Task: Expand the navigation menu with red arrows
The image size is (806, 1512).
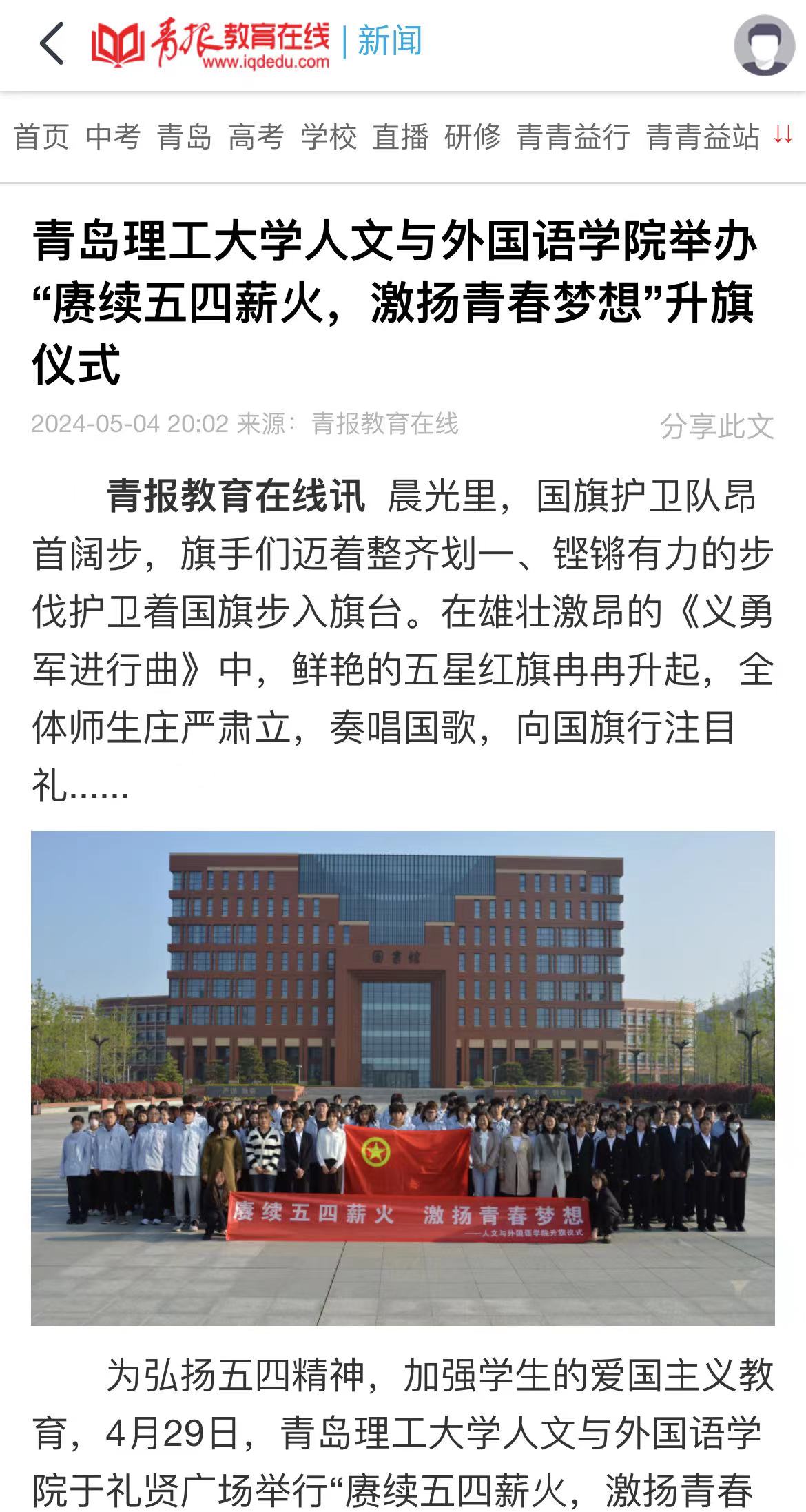Action: coord(783,134)
